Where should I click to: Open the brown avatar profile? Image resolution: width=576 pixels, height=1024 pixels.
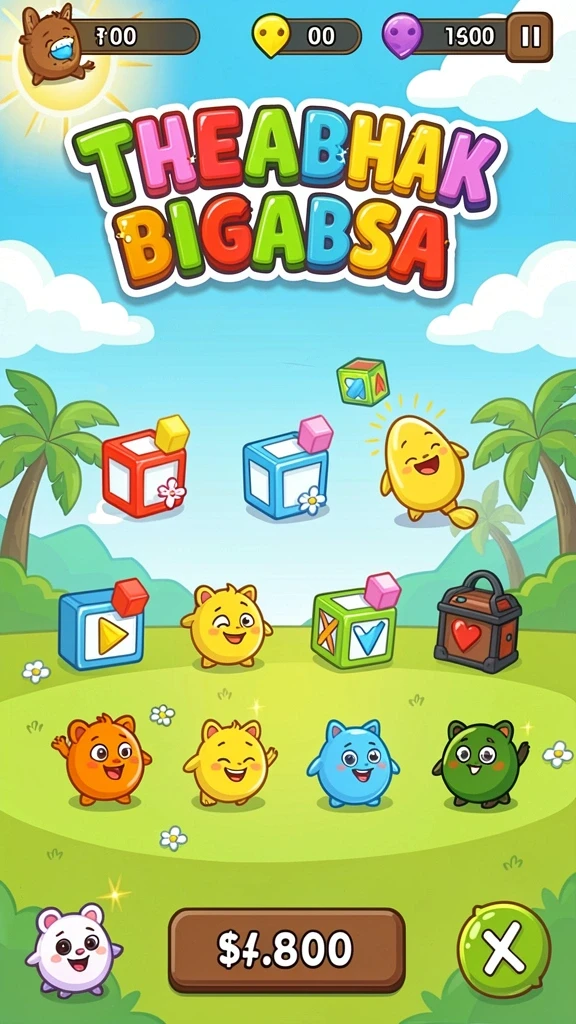click(x=54, y=43)
